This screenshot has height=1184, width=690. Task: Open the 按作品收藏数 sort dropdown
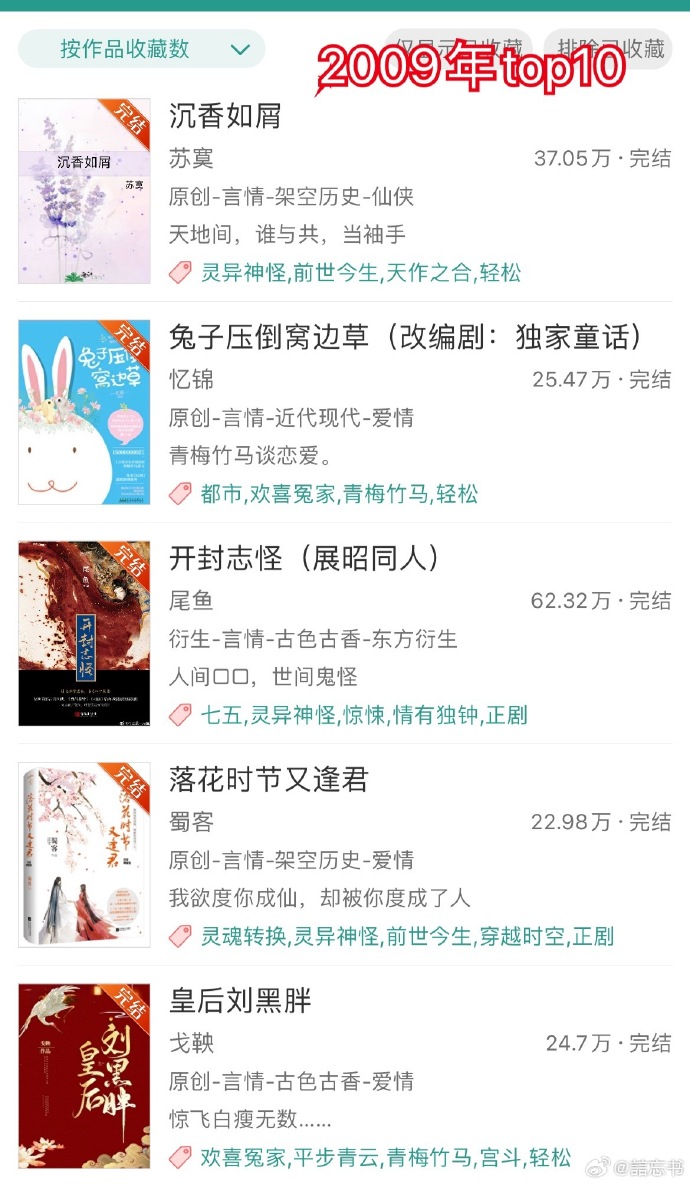pos(141,49)
